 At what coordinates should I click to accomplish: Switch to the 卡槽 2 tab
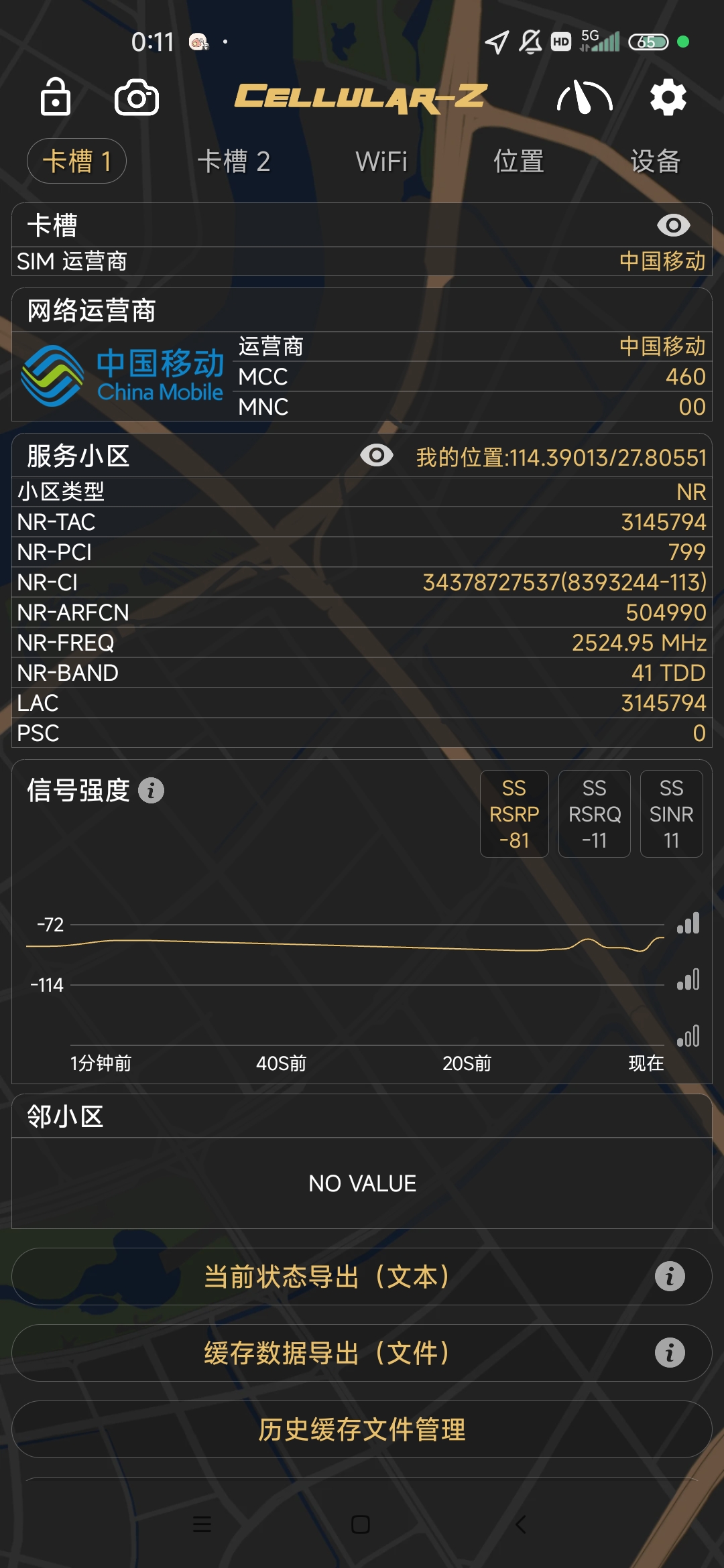click(234, 161)
